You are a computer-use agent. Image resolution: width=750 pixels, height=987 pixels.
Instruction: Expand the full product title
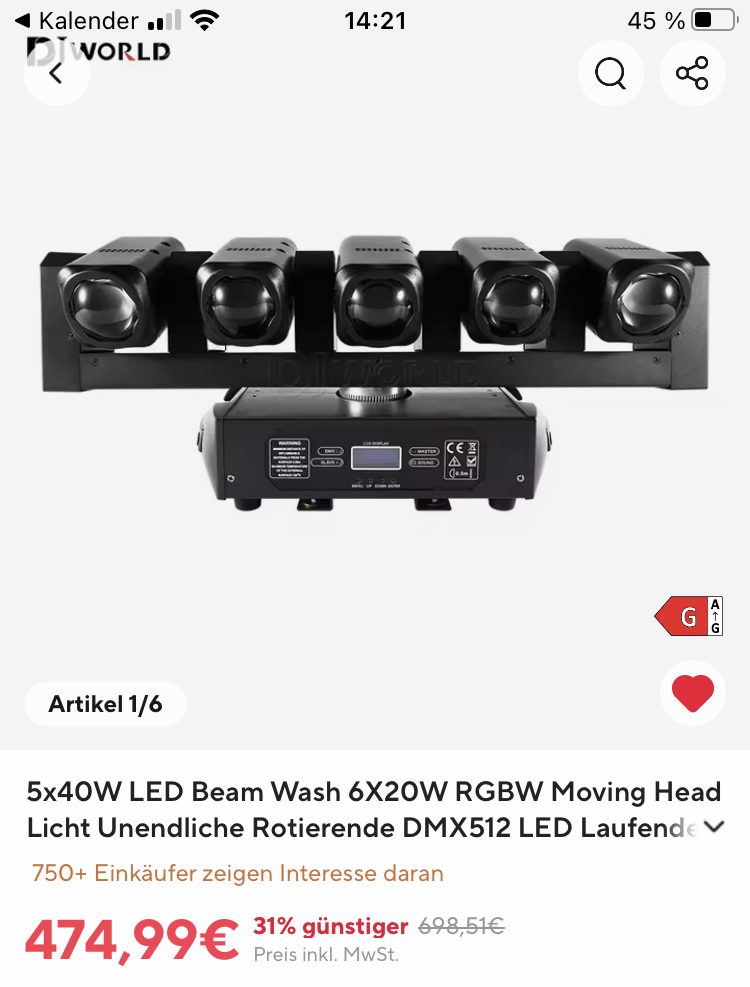[x=714, y=827]
